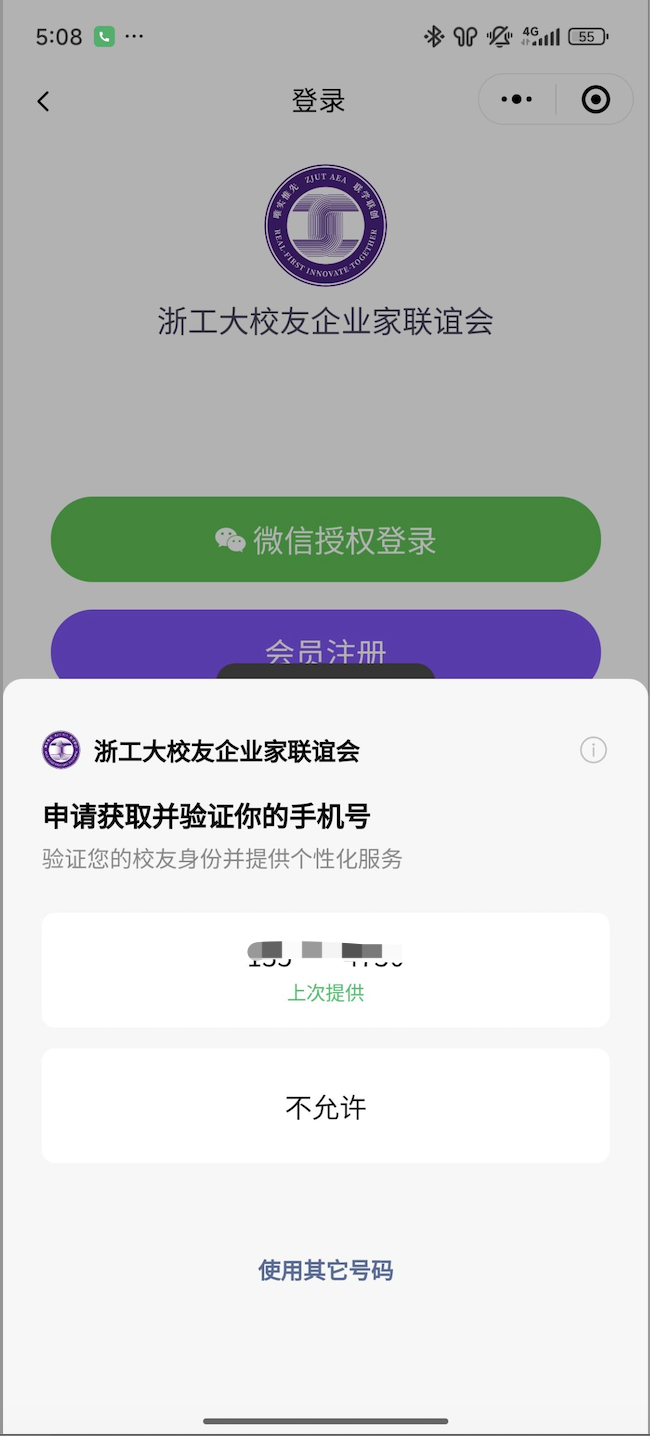
Task: Tap 不允许 to deny phone access
Action: tap(325, 1106)
